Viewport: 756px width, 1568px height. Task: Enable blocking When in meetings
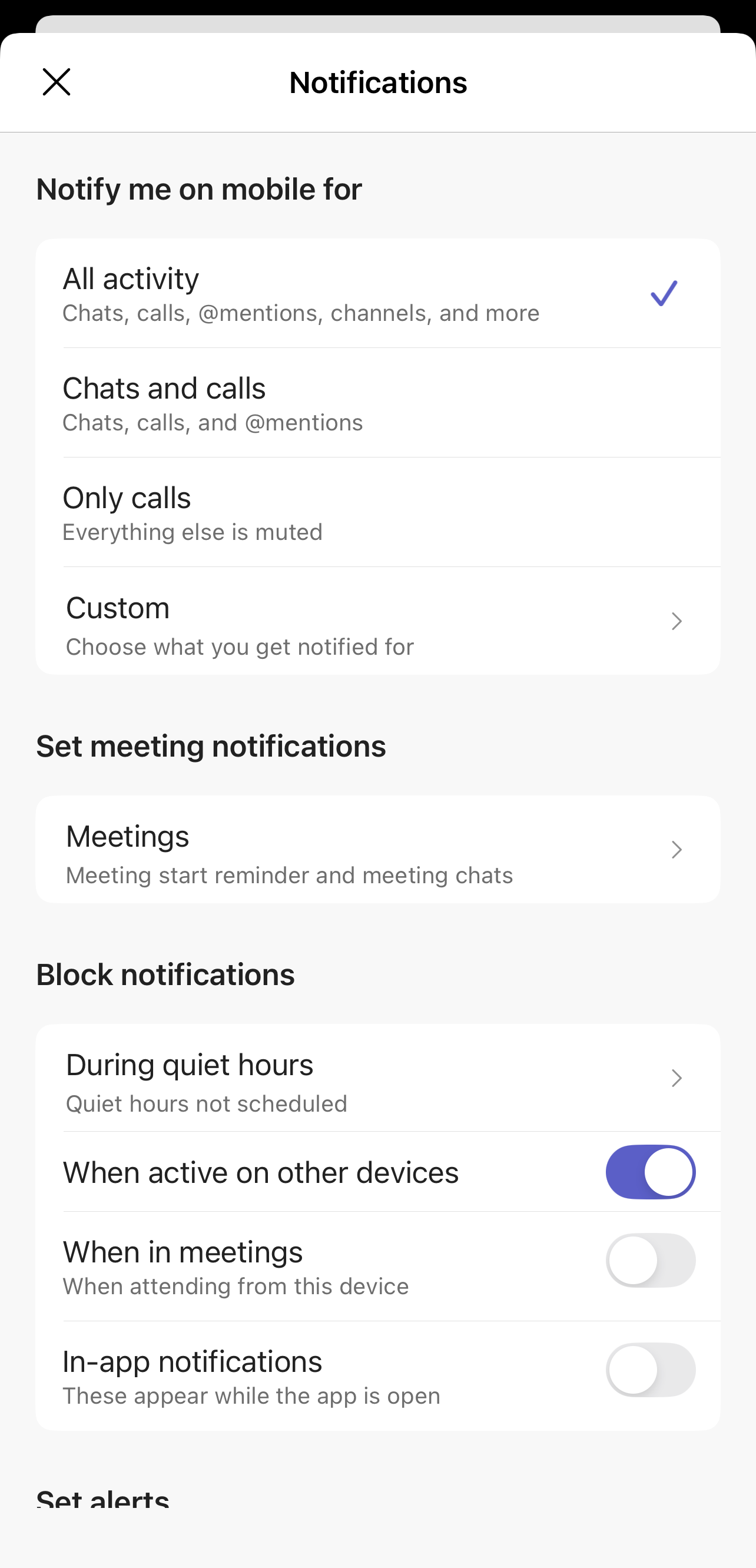(x=650, y=1261)
